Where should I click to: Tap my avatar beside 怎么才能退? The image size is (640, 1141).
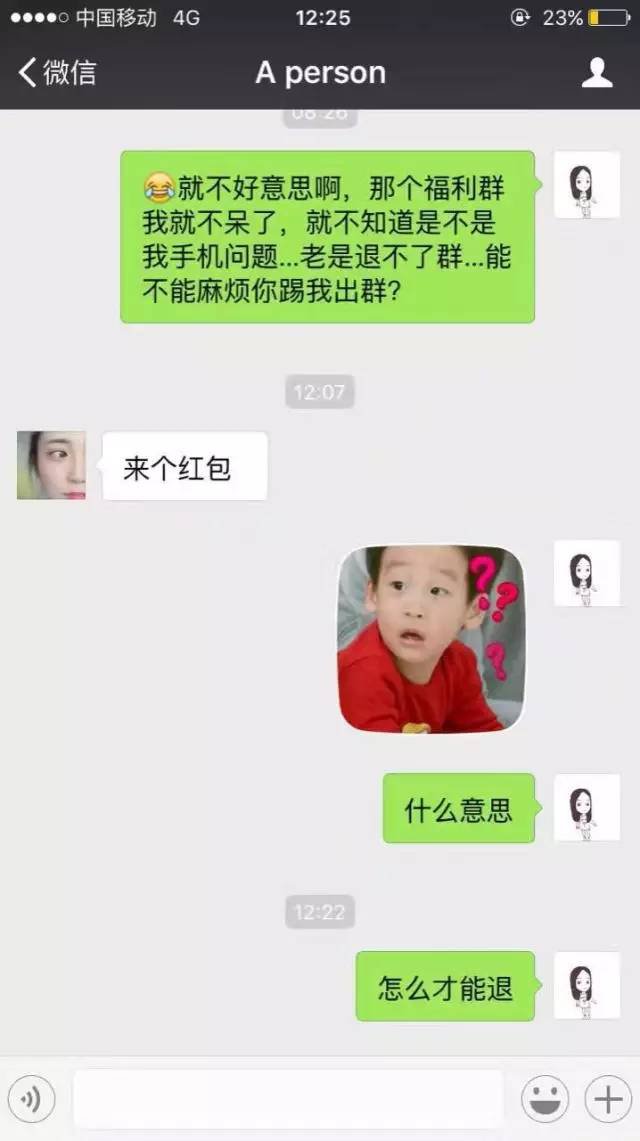click(x=587, y=985)
